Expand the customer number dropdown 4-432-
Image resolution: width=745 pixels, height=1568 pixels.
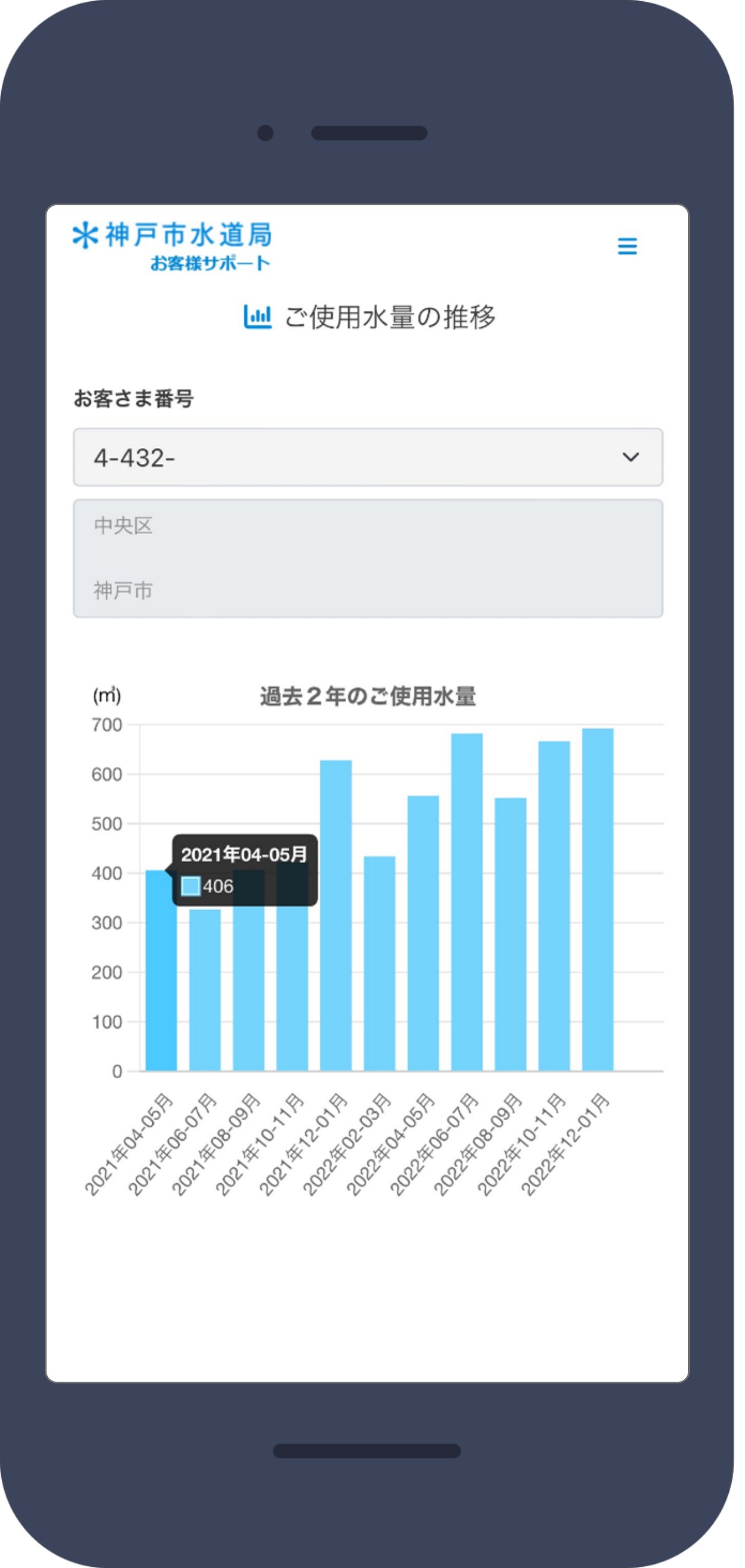tap(368, 457)
